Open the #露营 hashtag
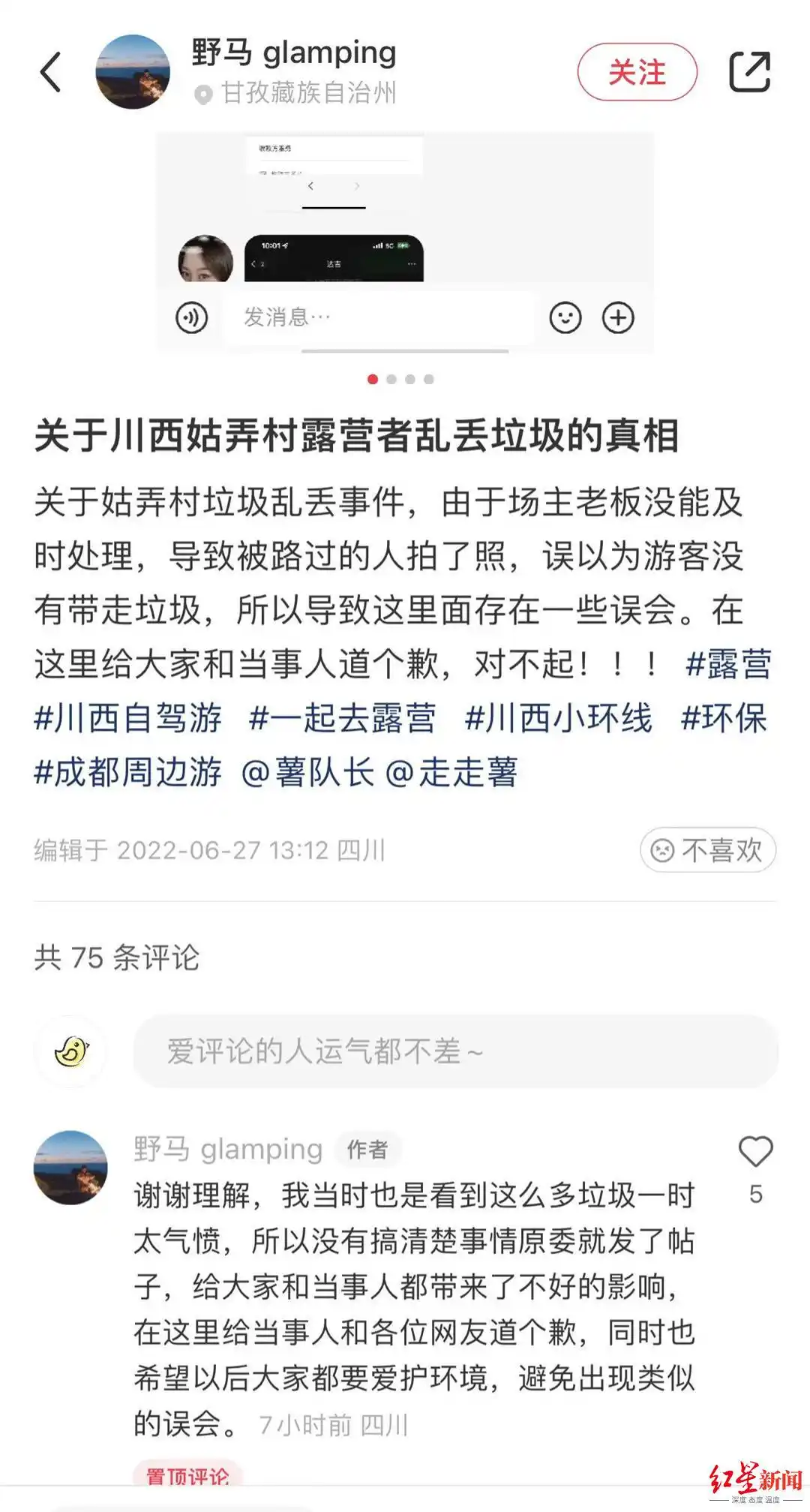810x1512 pixels. 728,664
